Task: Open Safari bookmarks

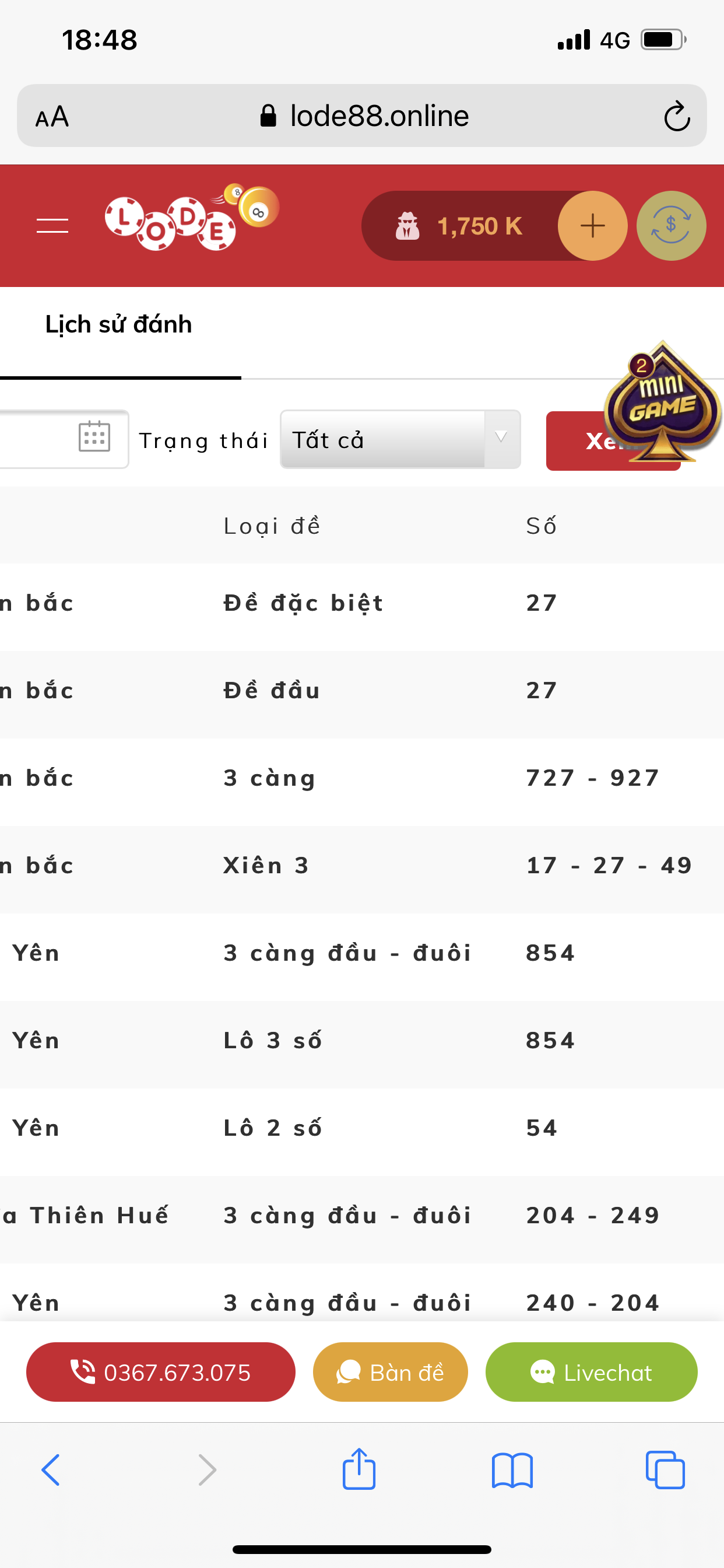Action: click(x=512, y=1470)
